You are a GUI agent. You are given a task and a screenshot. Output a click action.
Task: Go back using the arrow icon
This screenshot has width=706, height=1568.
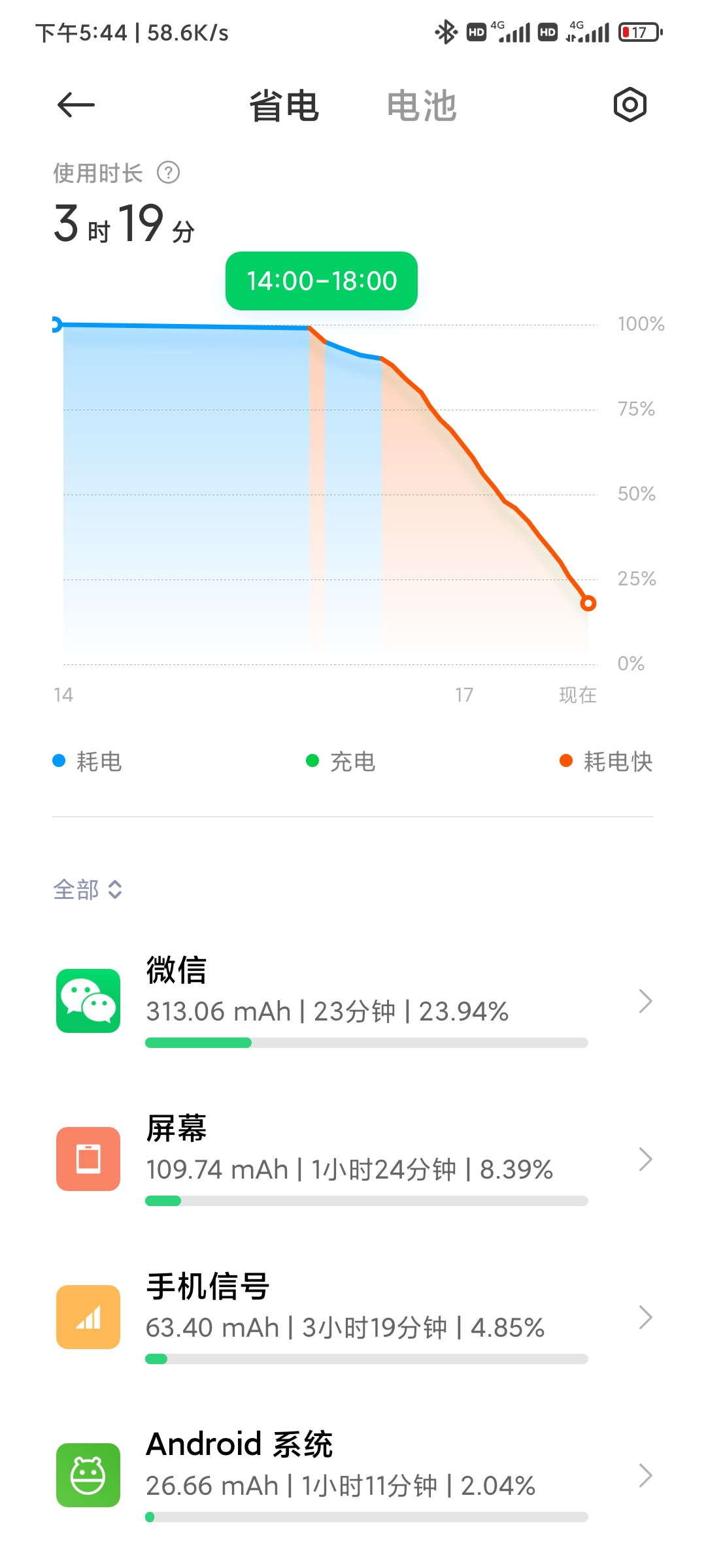tap(76, 105)
